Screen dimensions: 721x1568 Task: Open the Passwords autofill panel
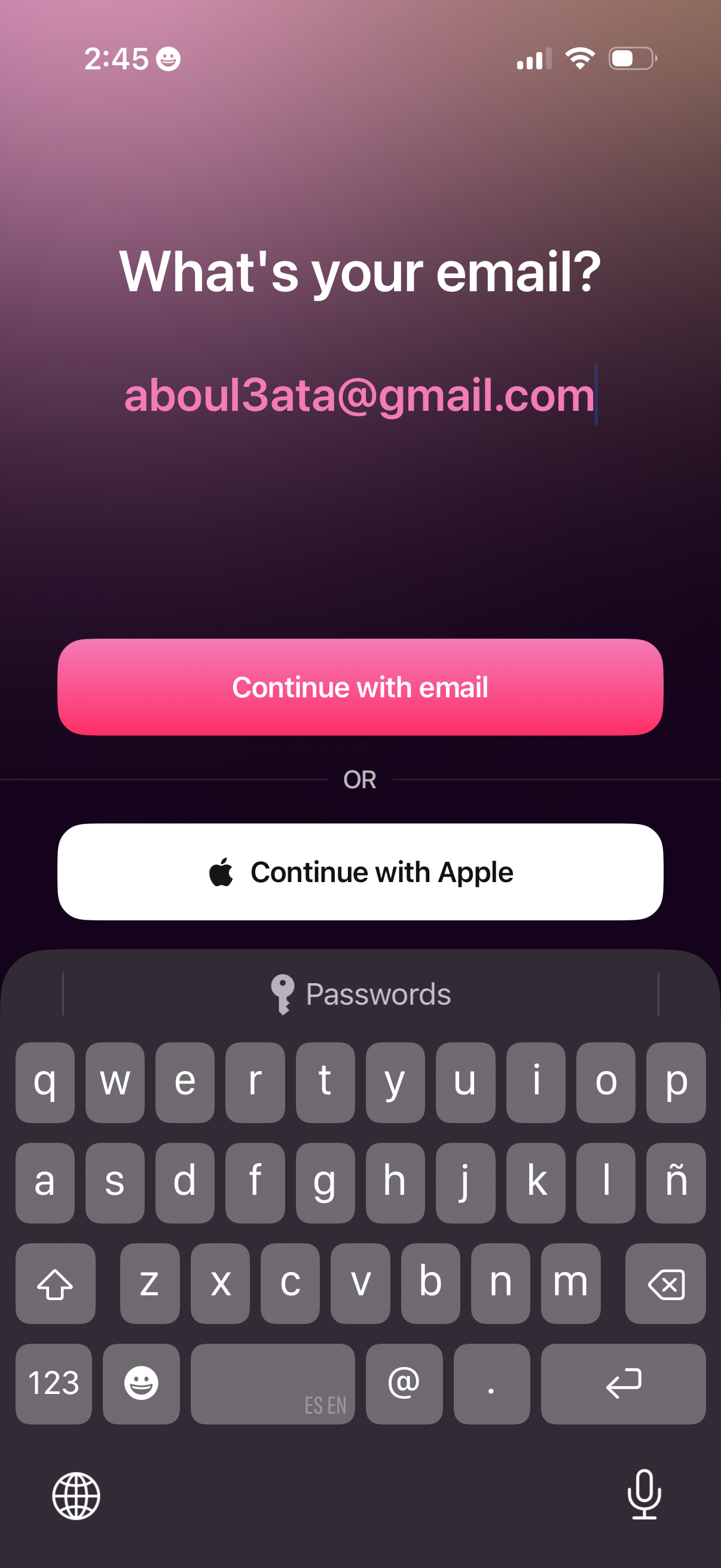pyautogui.click(x=360, y=993)
